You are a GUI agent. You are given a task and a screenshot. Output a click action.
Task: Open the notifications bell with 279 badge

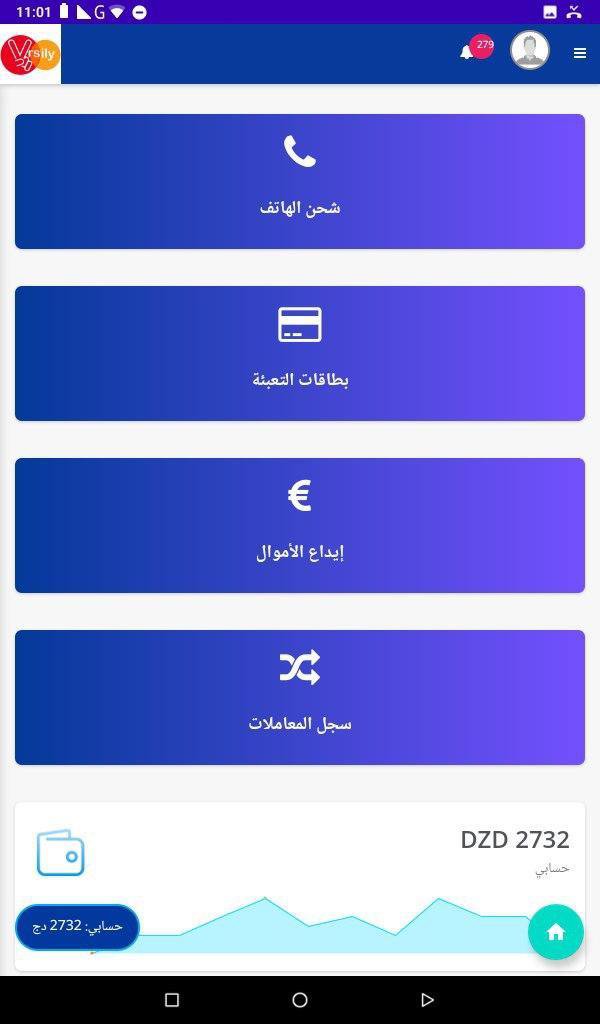(475, 49)
